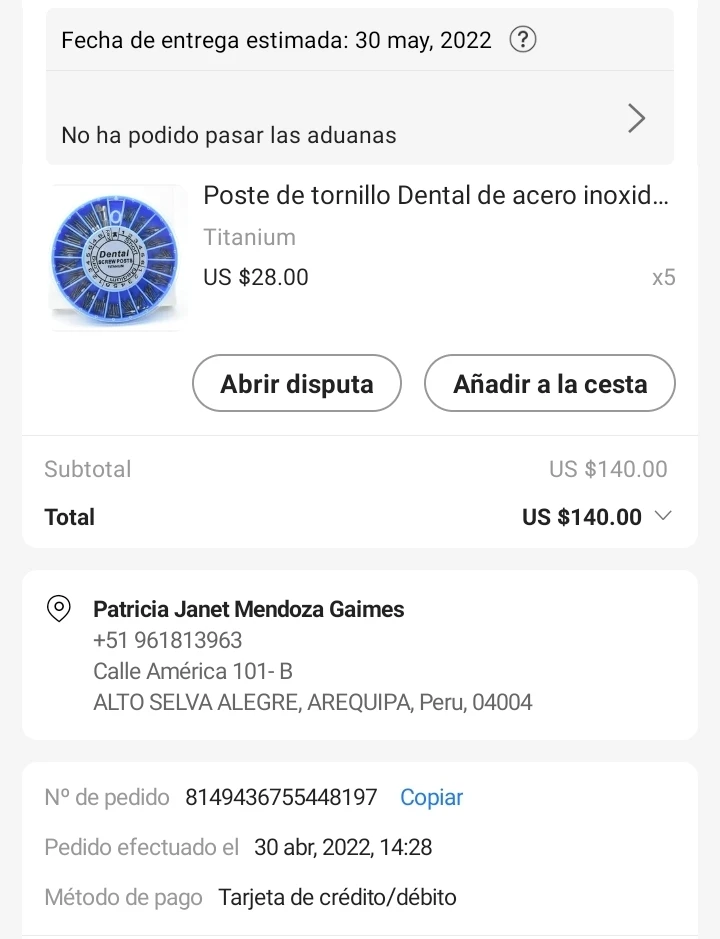Tap Añadir a la cesta button
This screenshot has height=939, width=720.
click(550, 383)
